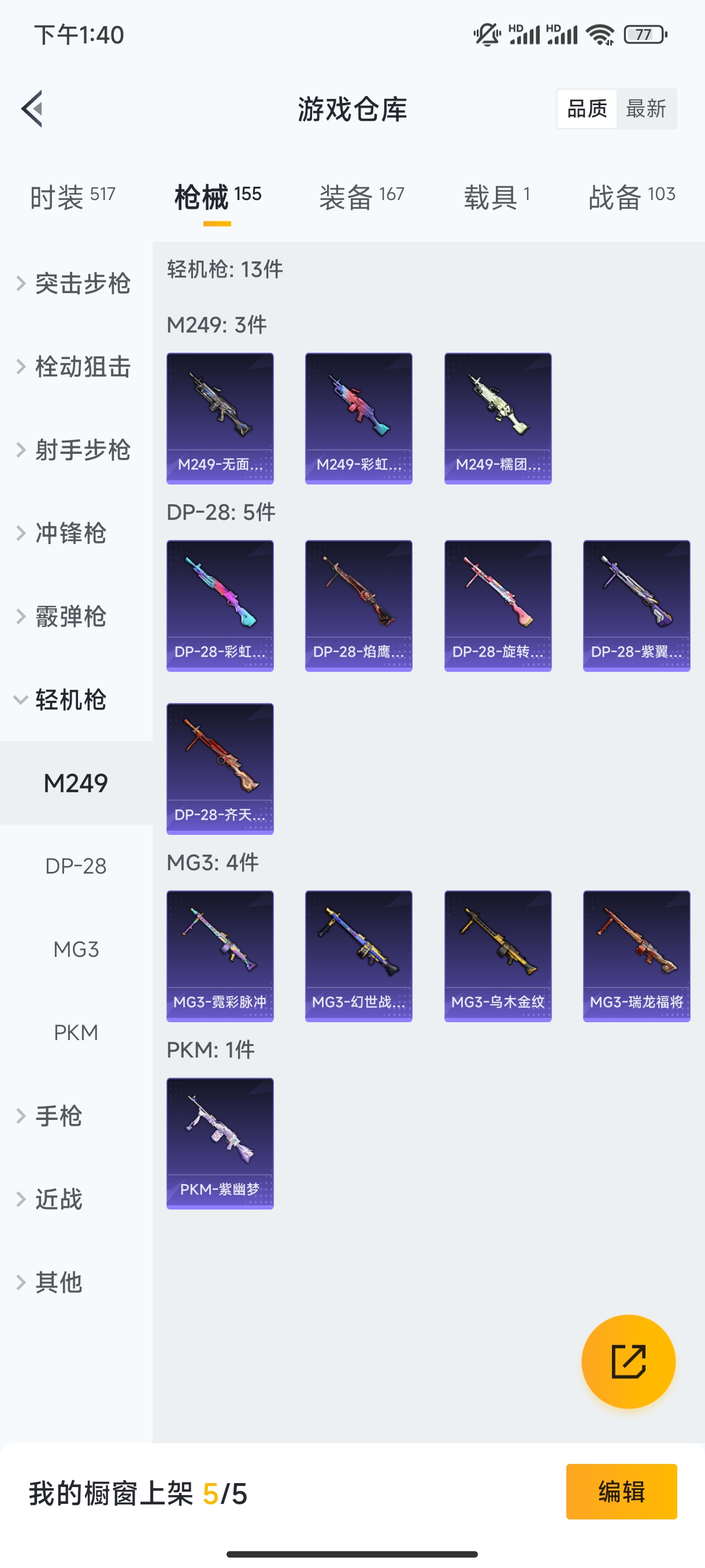705x1568 pixels.
Task: Switch to the 时装 tab
Action: click(x=72, y=197)
